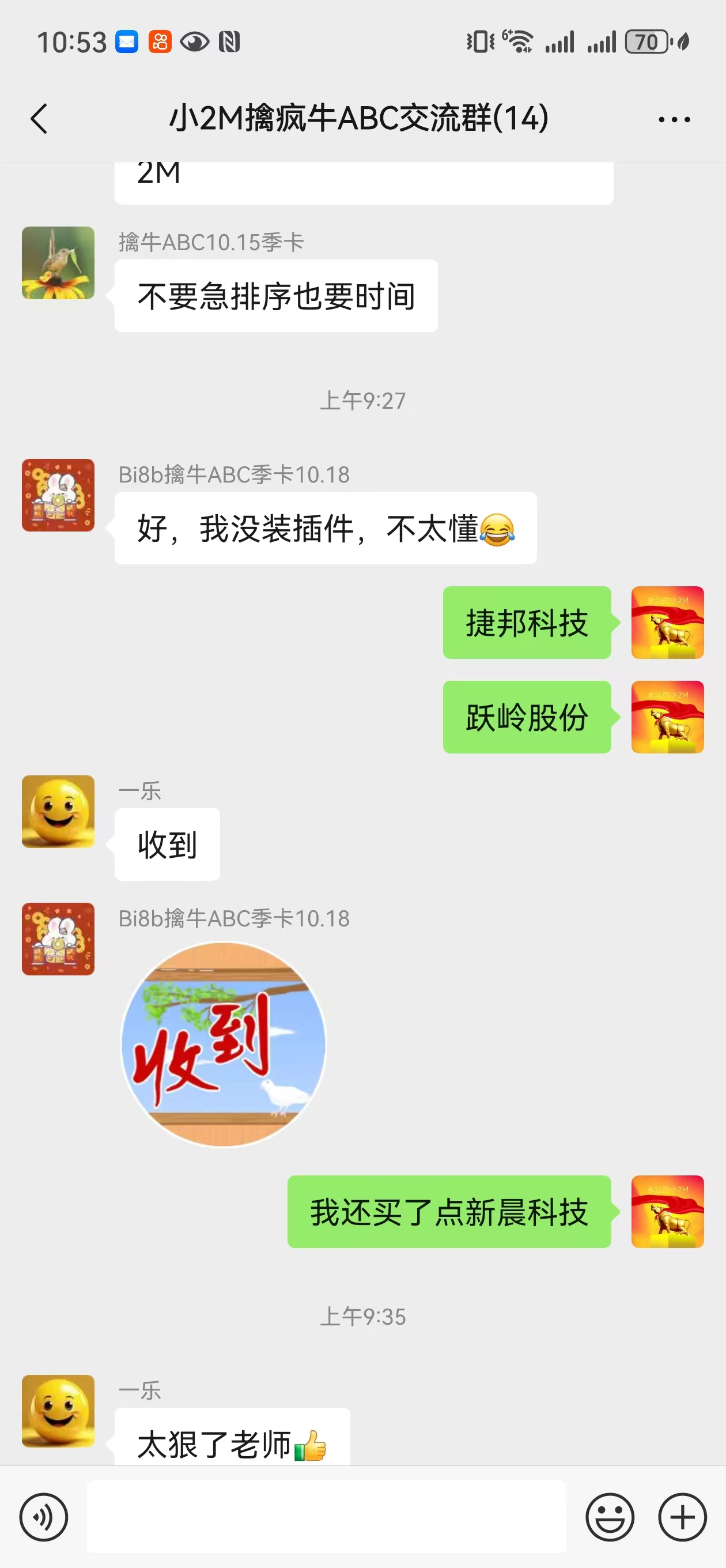Switch to voice message input

tap(44, 1516)
